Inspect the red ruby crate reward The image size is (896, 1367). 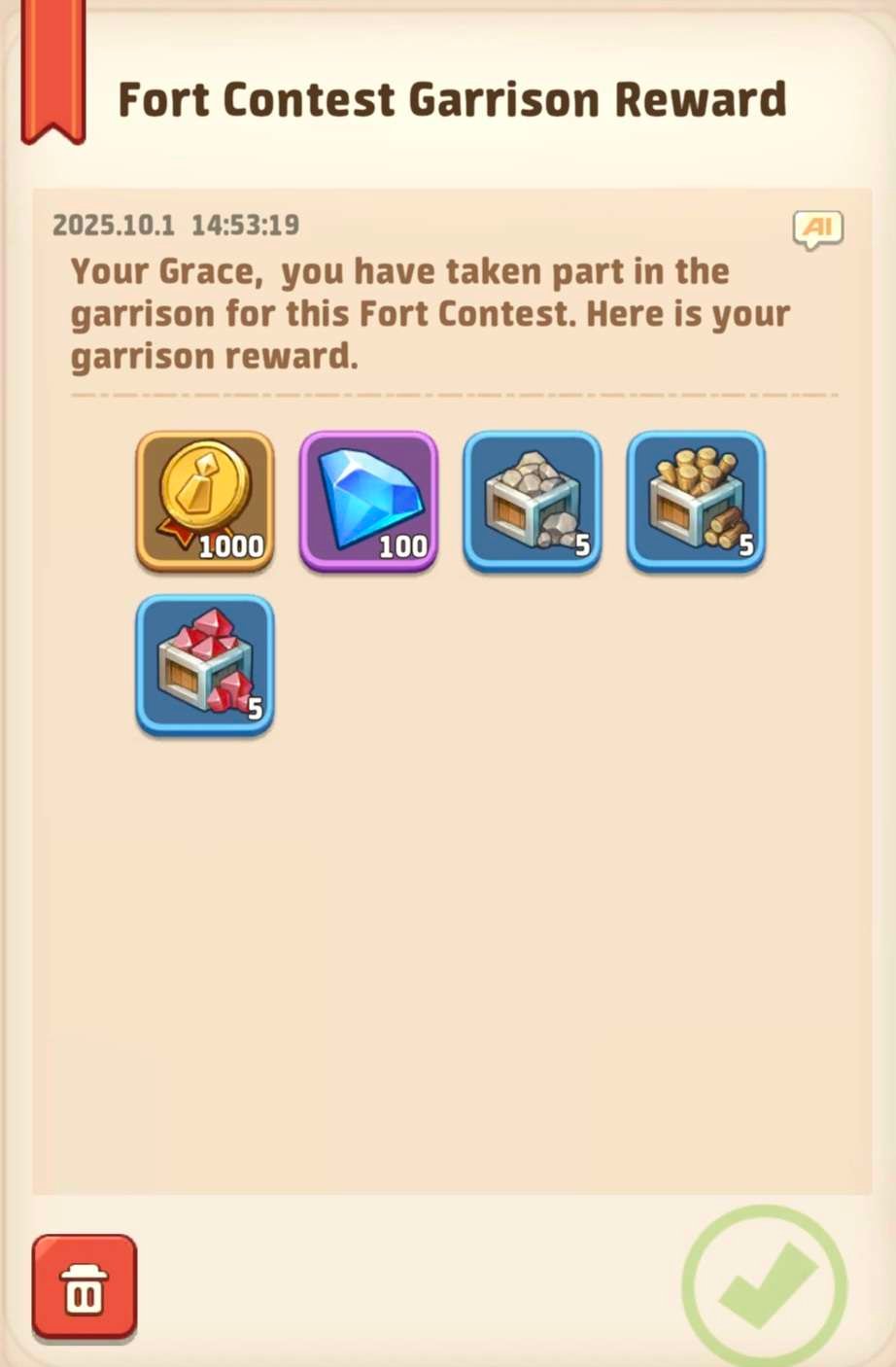coord(205,665)
